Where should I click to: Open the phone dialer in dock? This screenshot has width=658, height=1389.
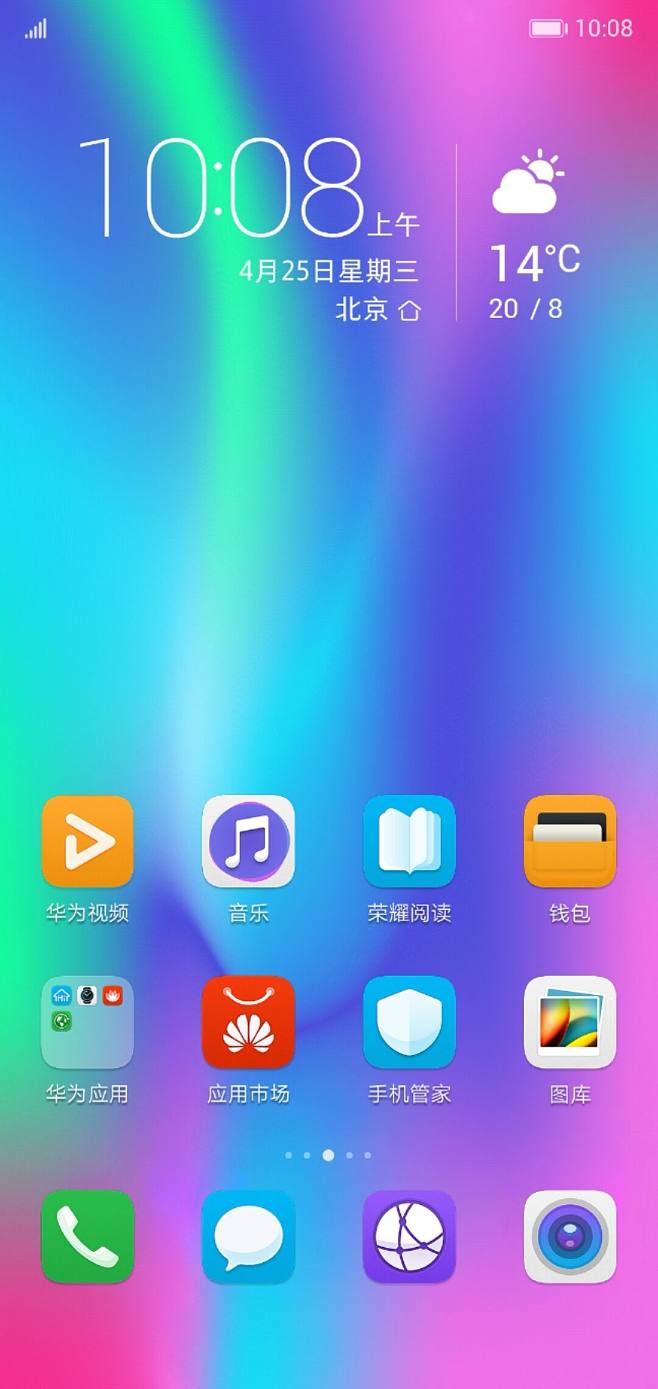click(x=87, y=1237)
